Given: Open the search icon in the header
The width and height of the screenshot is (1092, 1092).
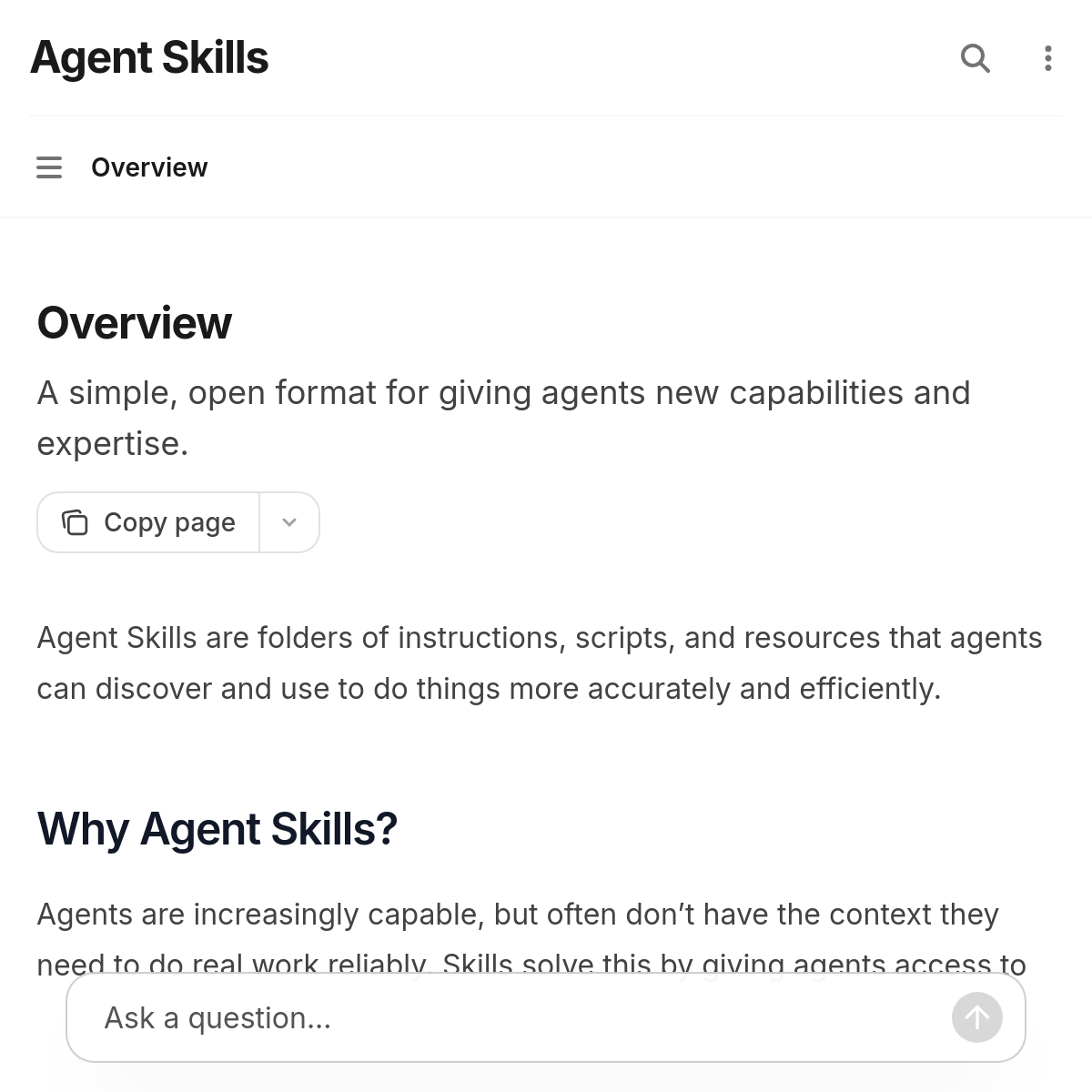Looking at the screenshot, I should point(975,58).
